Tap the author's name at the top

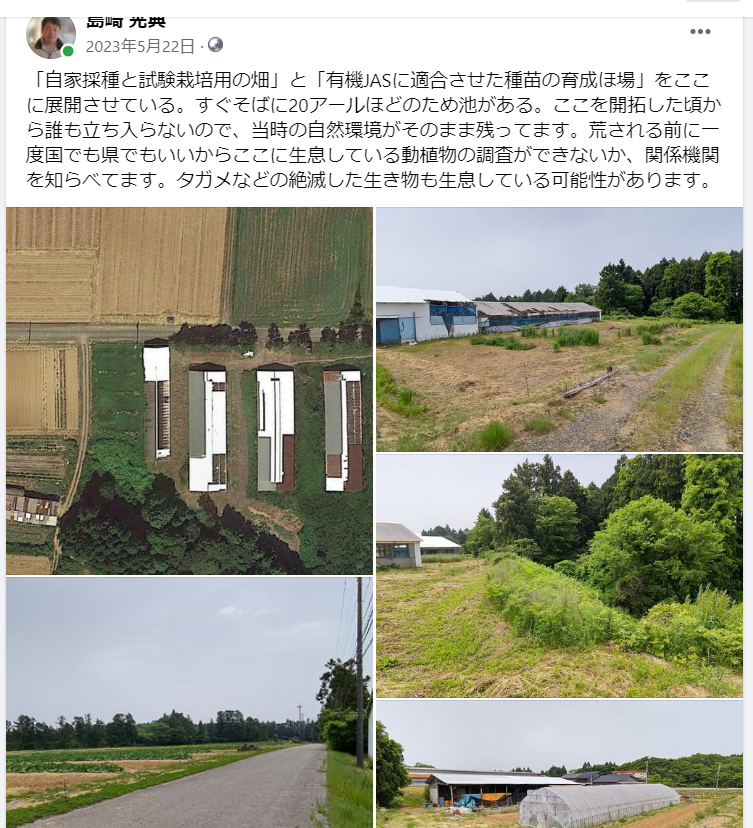127,20
